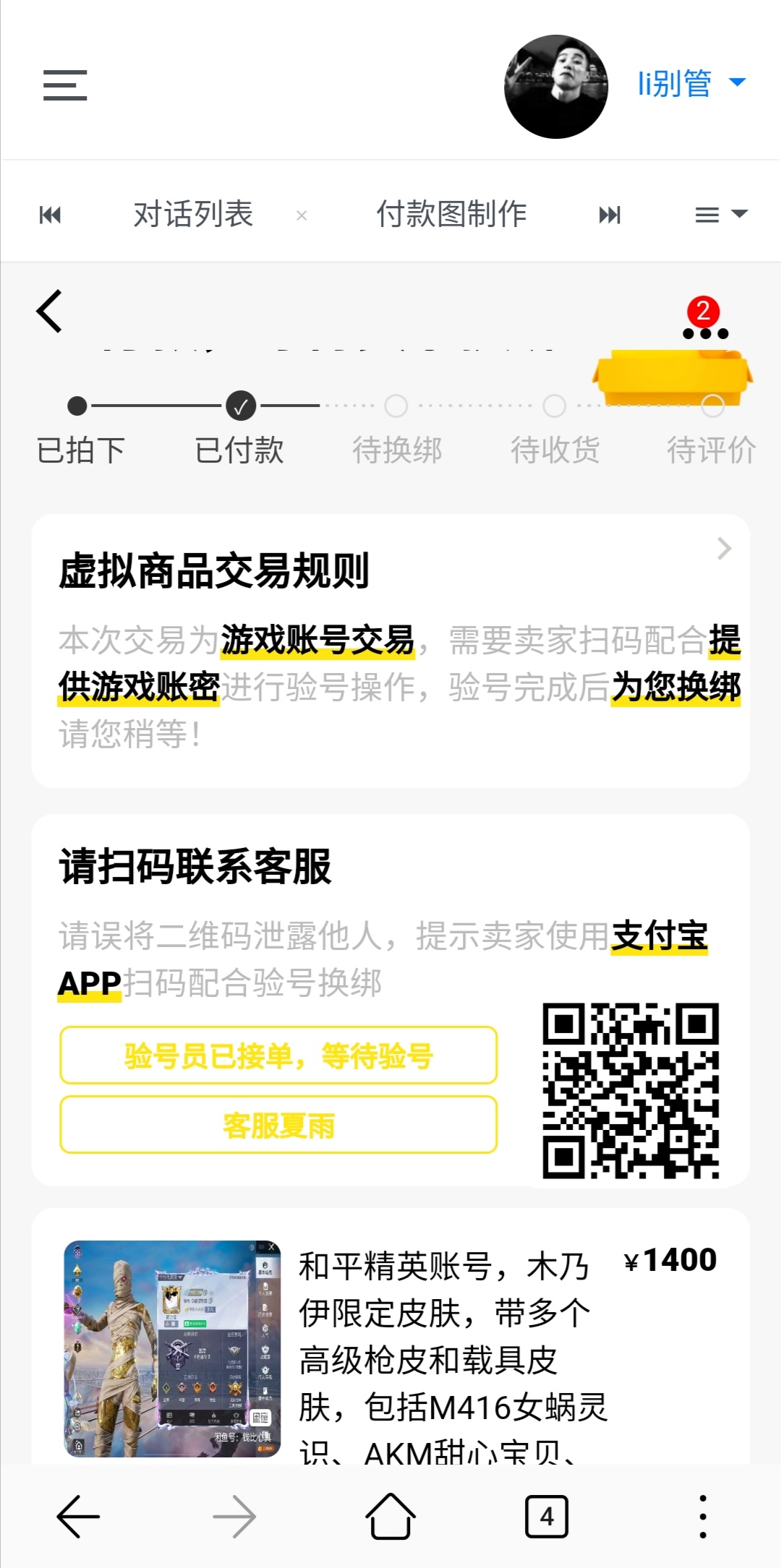Screen dimensions: 781x1568
Task: Switch to the 付款图制作 tab
Action: pyautogui.click(x=451, y=215)
